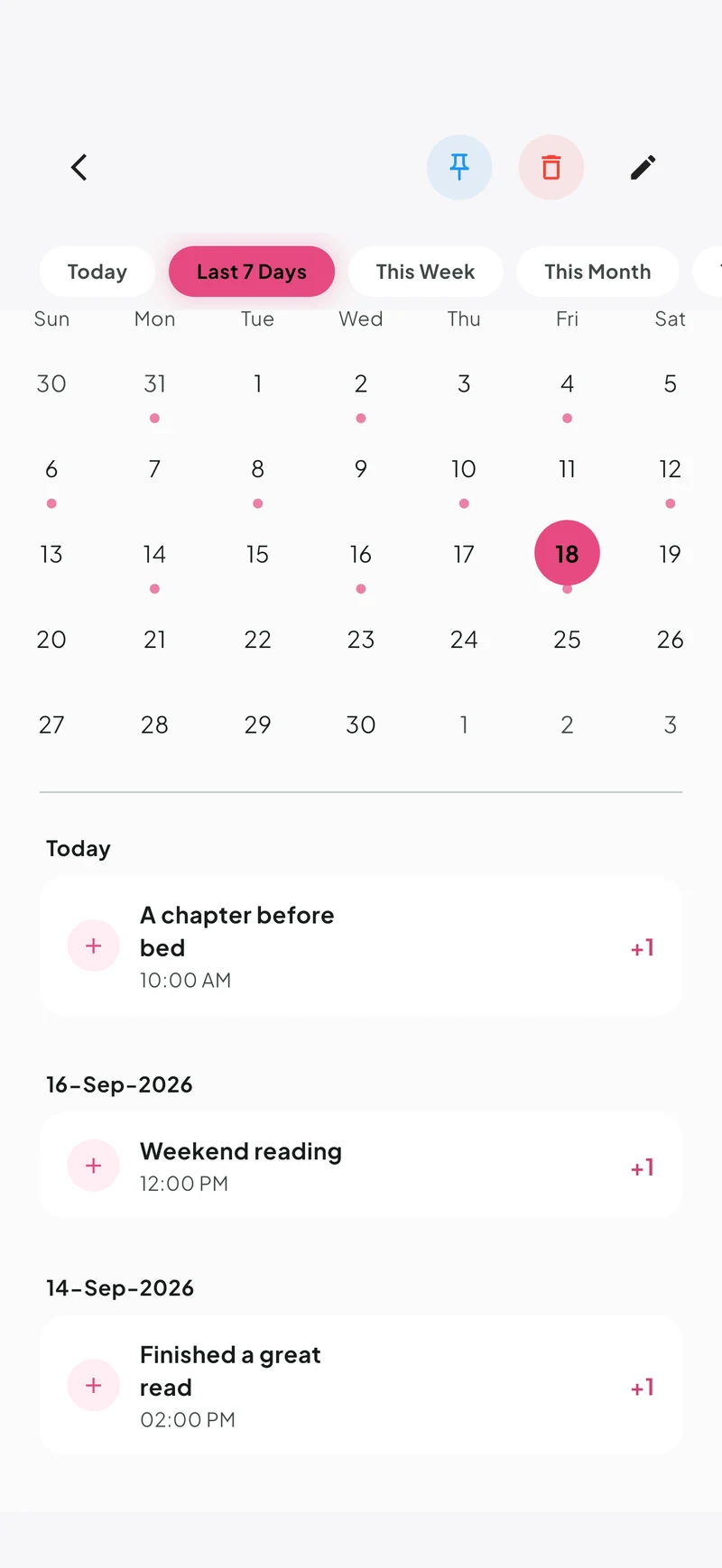This screenshot has height=1568, width=722.
Task: Choose day 25 on the calendar
Action: (x=567, y=640)
